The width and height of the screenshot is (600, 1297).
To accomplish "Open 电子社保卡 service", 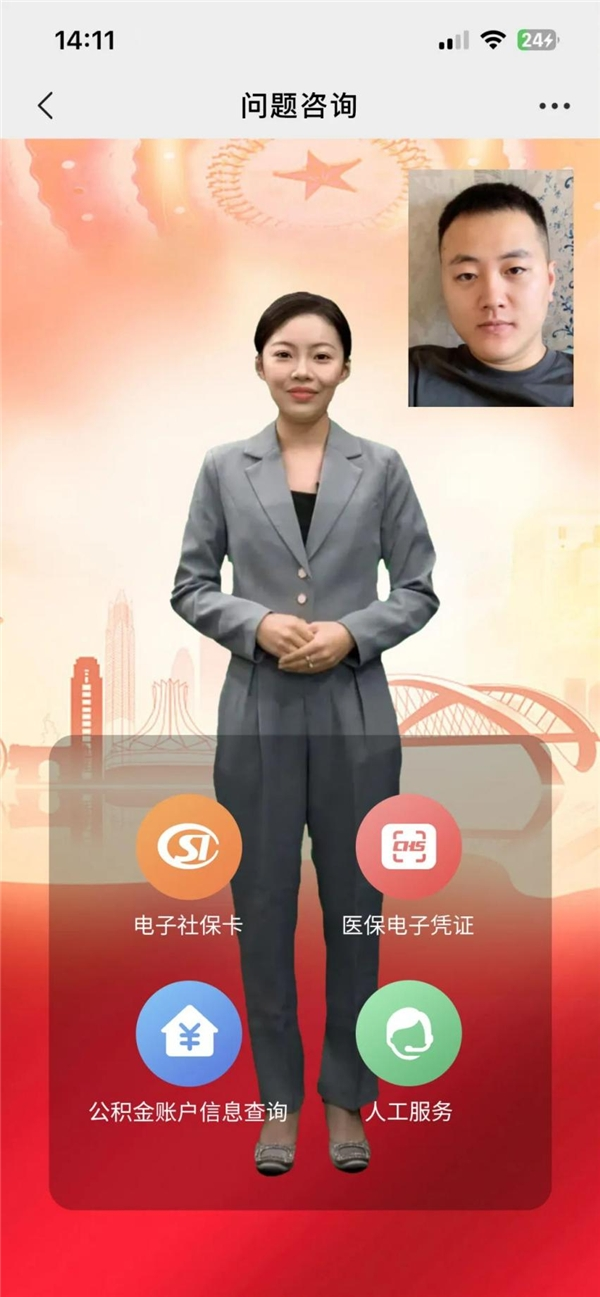I will pos(188,848).
